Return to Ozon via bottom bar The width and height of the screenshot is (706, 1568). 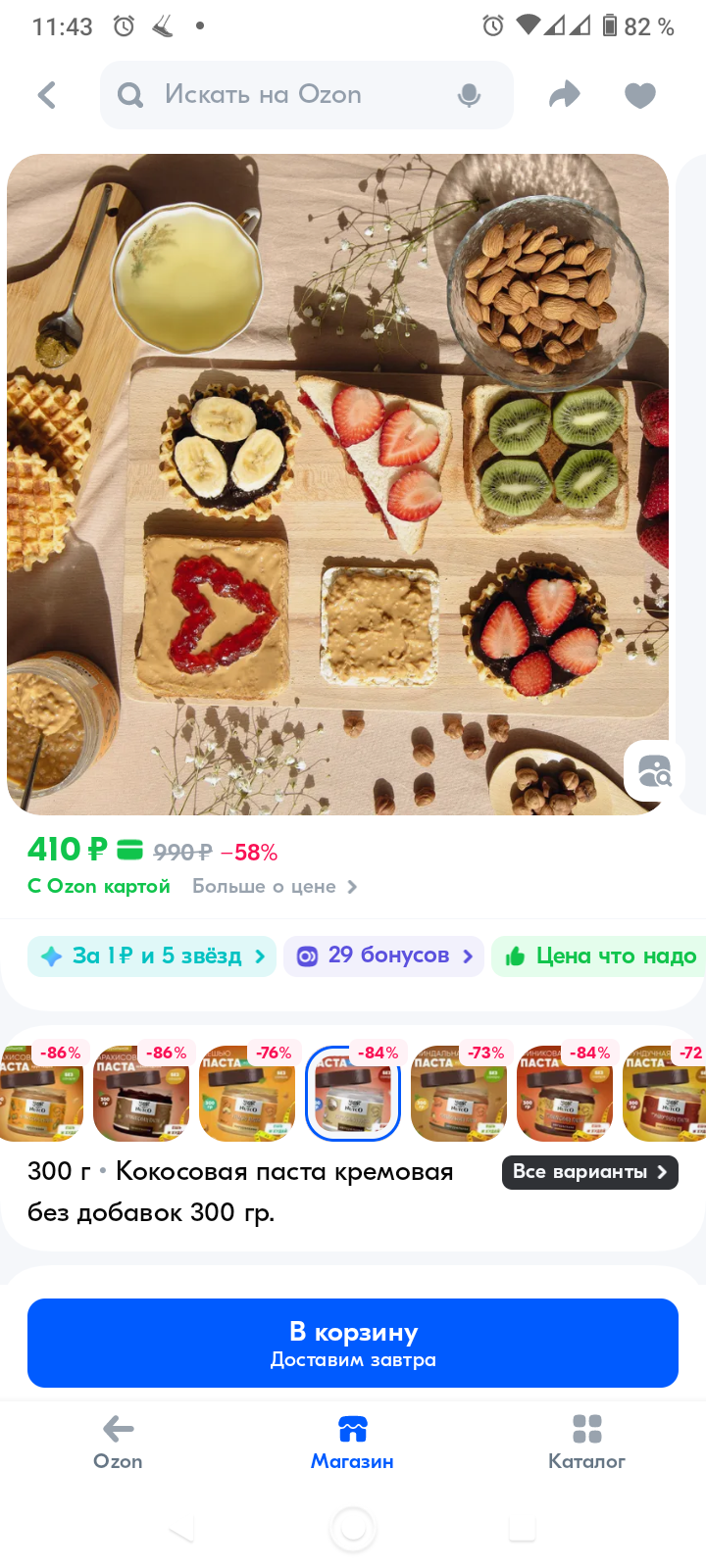tap(118, 1441)
